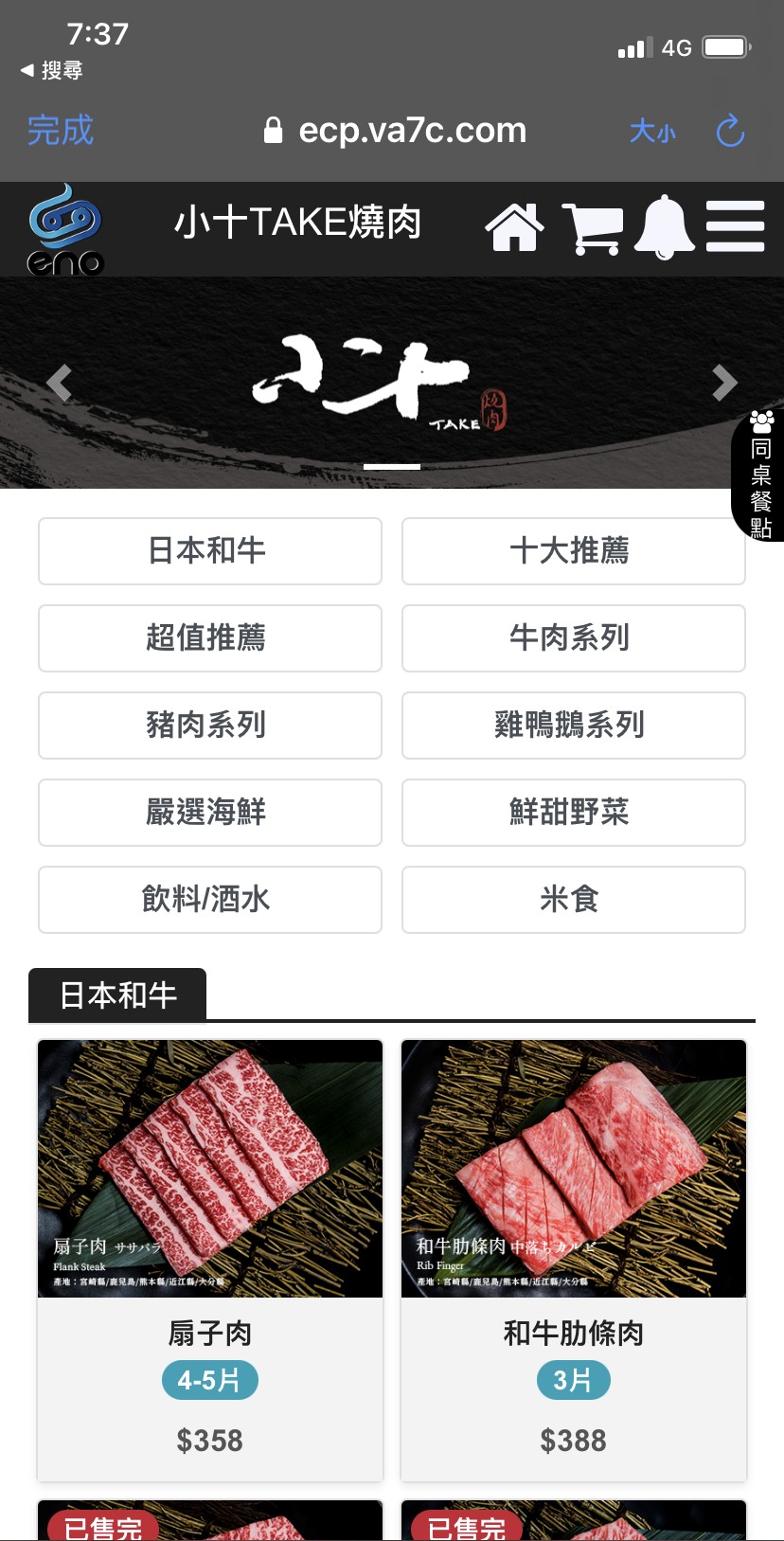Click the bell notification icon
The width and height of the screenshot is (784, 1541).
666,227
